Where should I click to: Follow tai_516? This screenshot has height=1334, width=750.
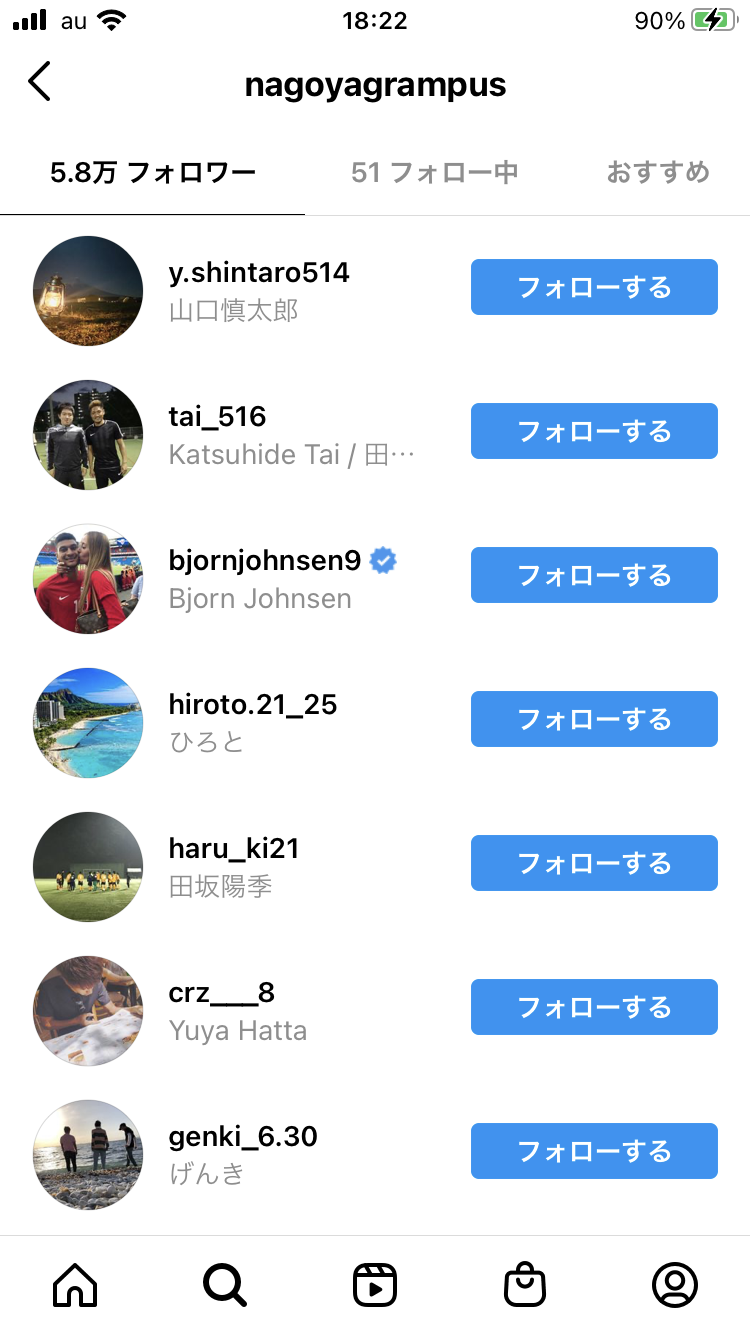[x=594, y=432]
